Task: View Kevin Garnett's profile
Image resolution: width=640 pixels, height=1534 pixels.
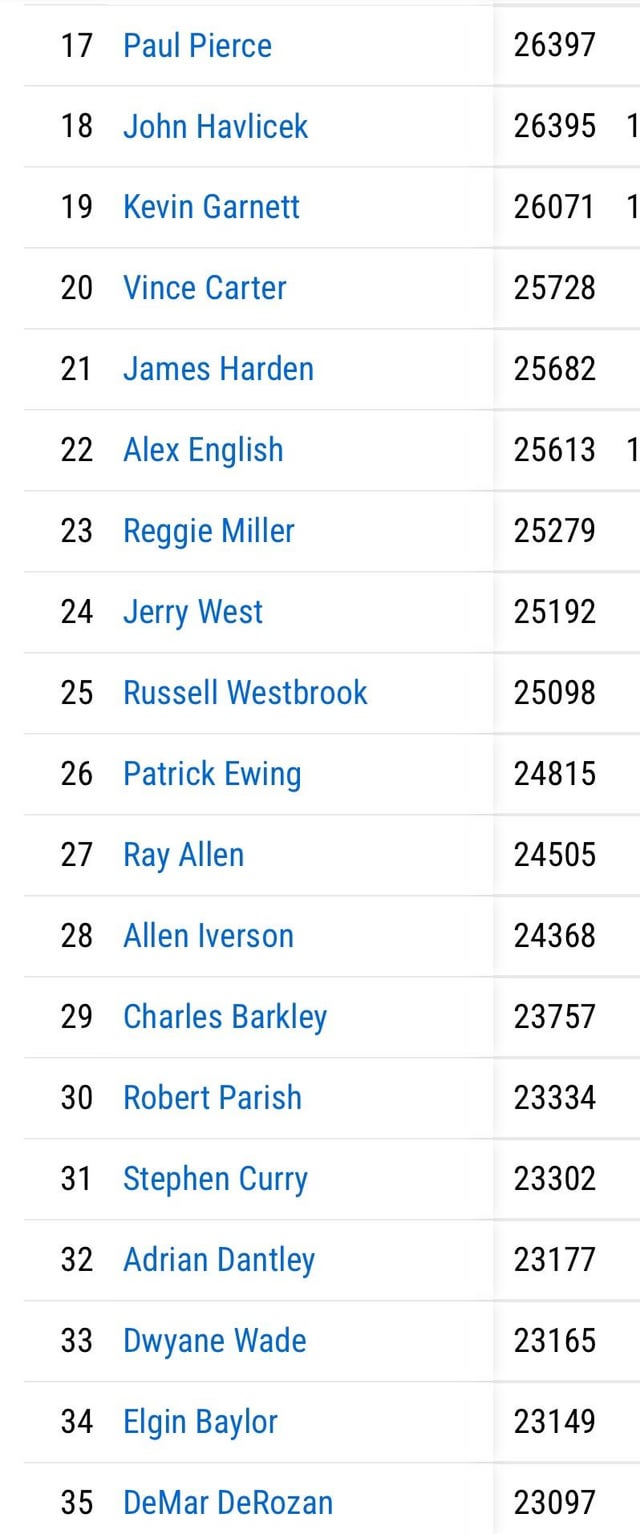Action: point(211,207)
